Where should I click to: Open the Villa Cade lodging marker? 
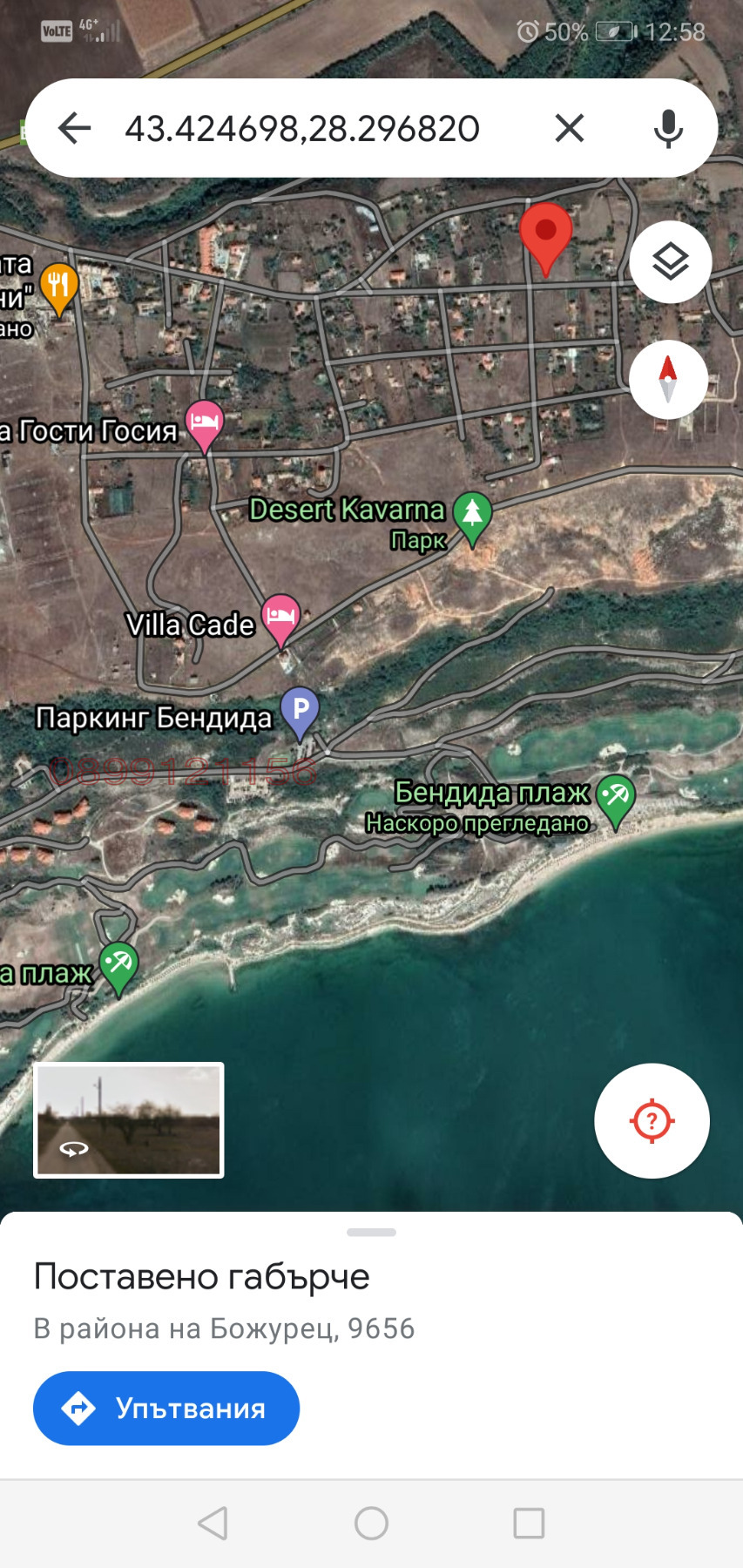(x=280, y=617)
